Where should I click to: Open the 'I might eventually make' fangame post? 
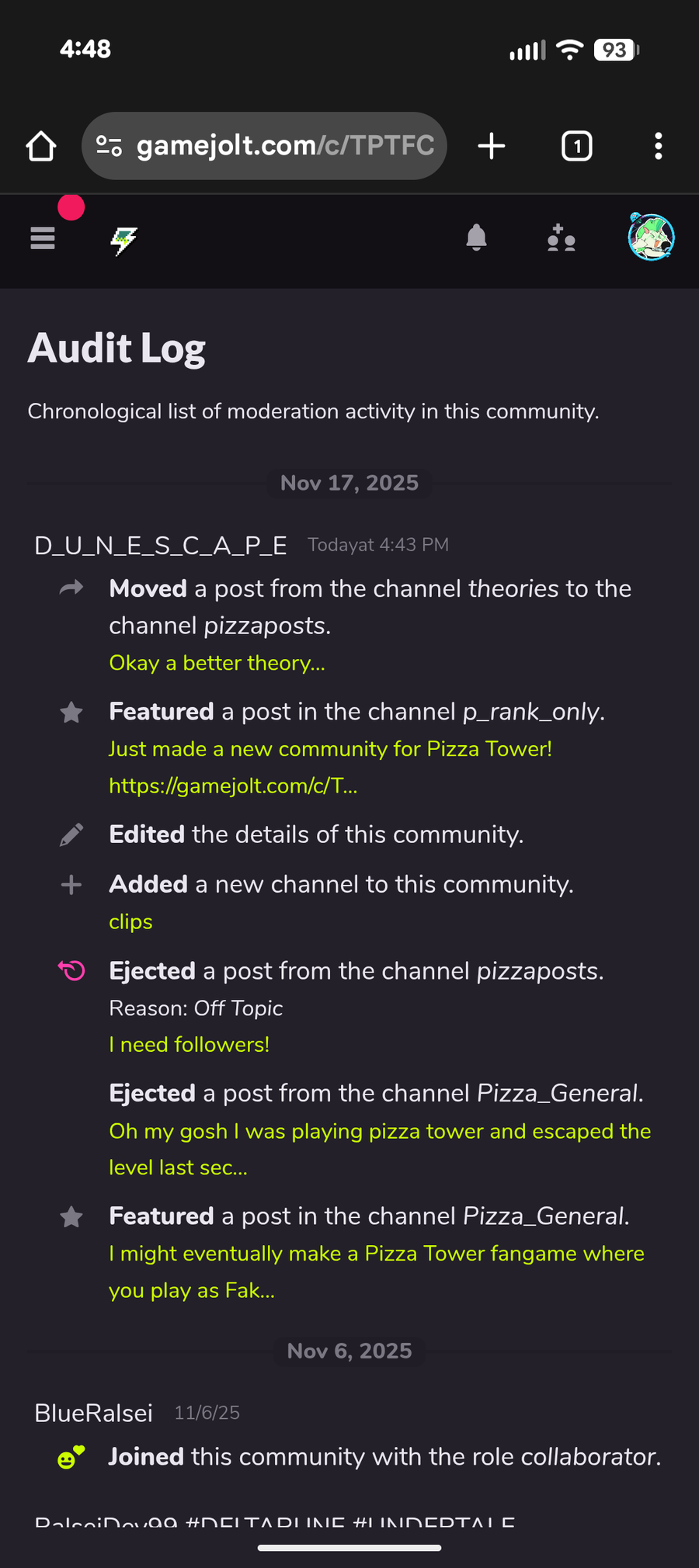(x=376, y=1254)
